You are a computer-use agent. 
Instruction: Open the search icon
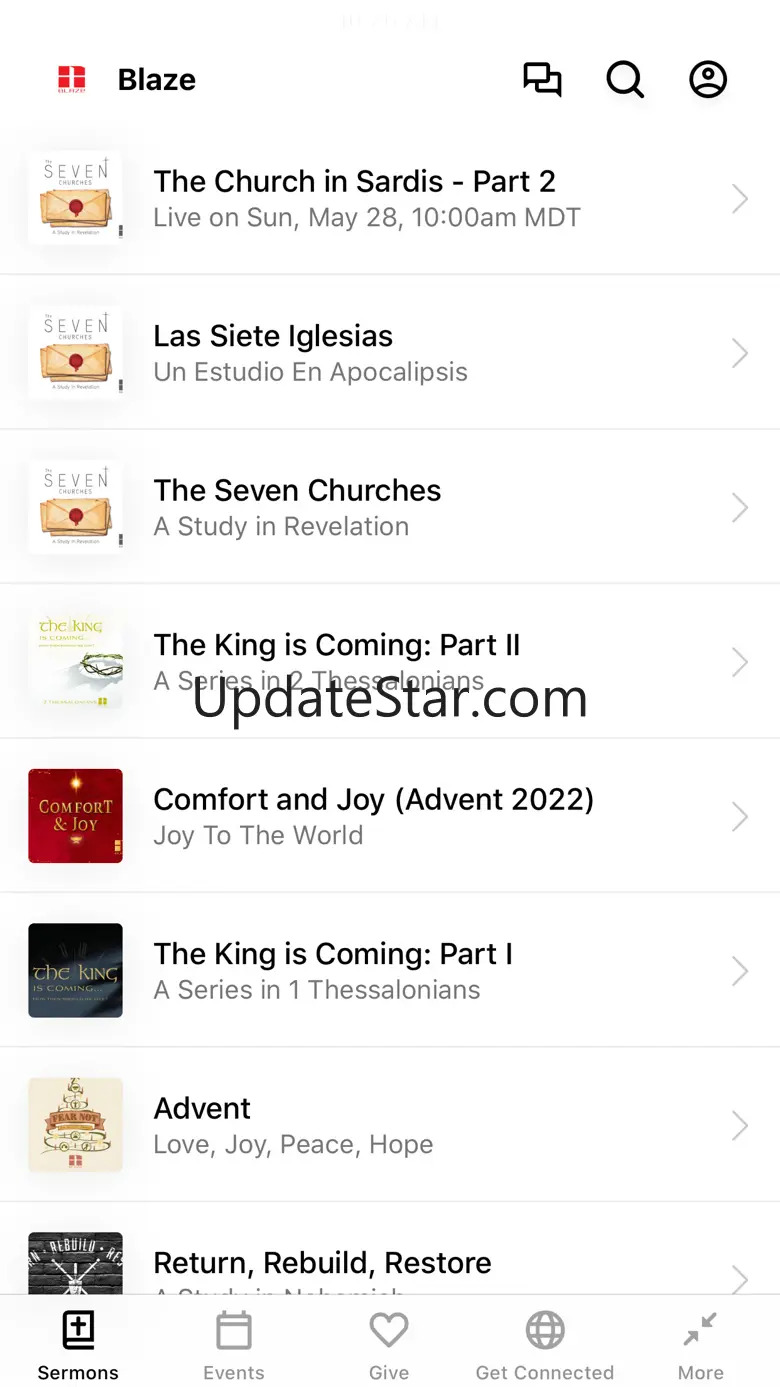point(625,80)
